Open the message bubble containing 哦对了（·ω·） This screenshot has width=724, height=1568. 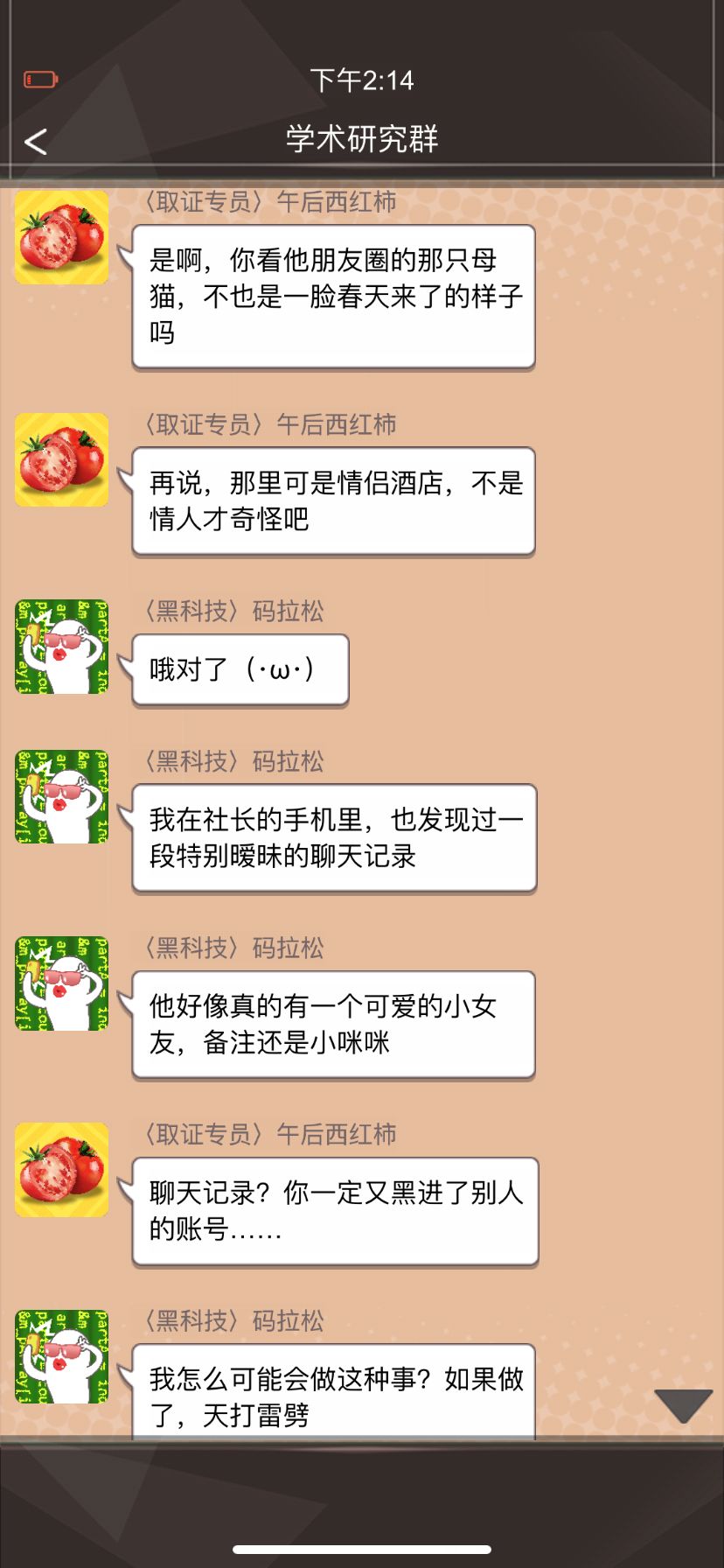click(x=239, y=669)
